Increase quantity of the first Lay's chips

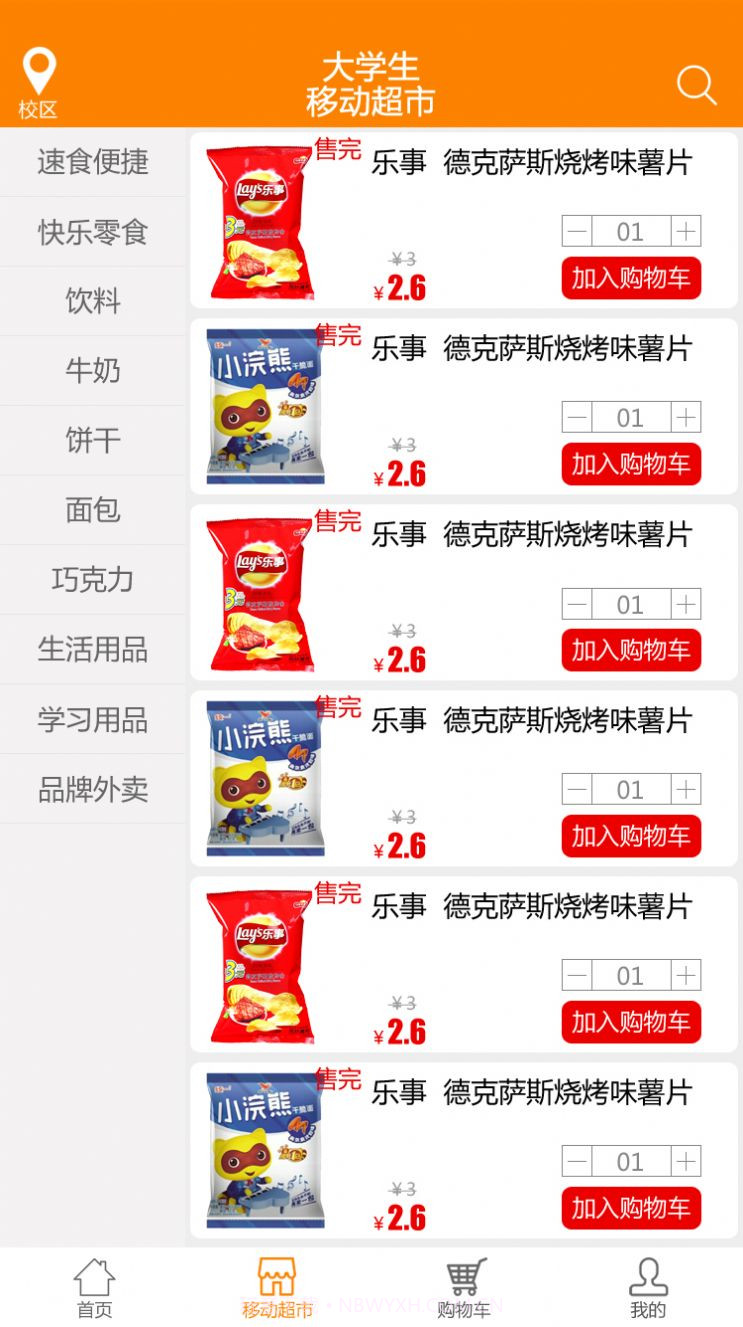tap(684, 231)
